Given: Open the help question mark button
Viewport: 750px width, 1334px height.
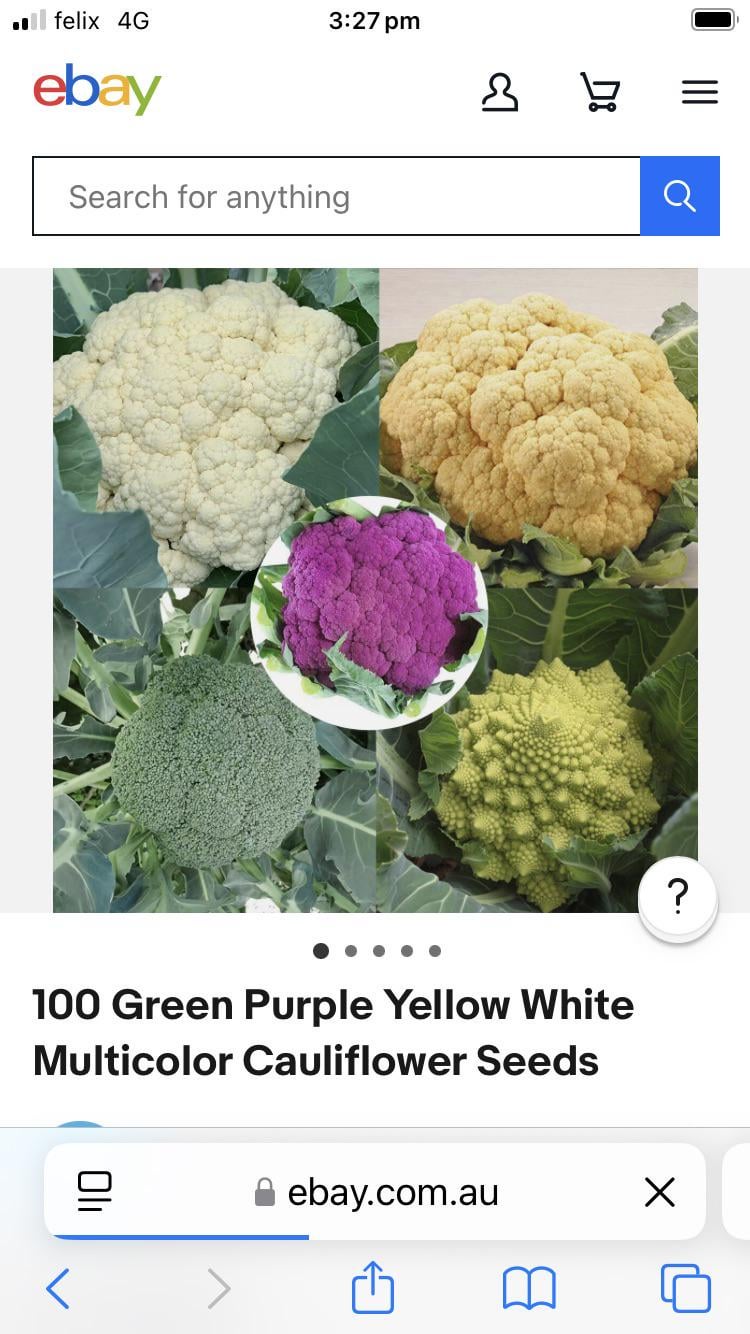Looking at the screenshot, I should point(678,897).
